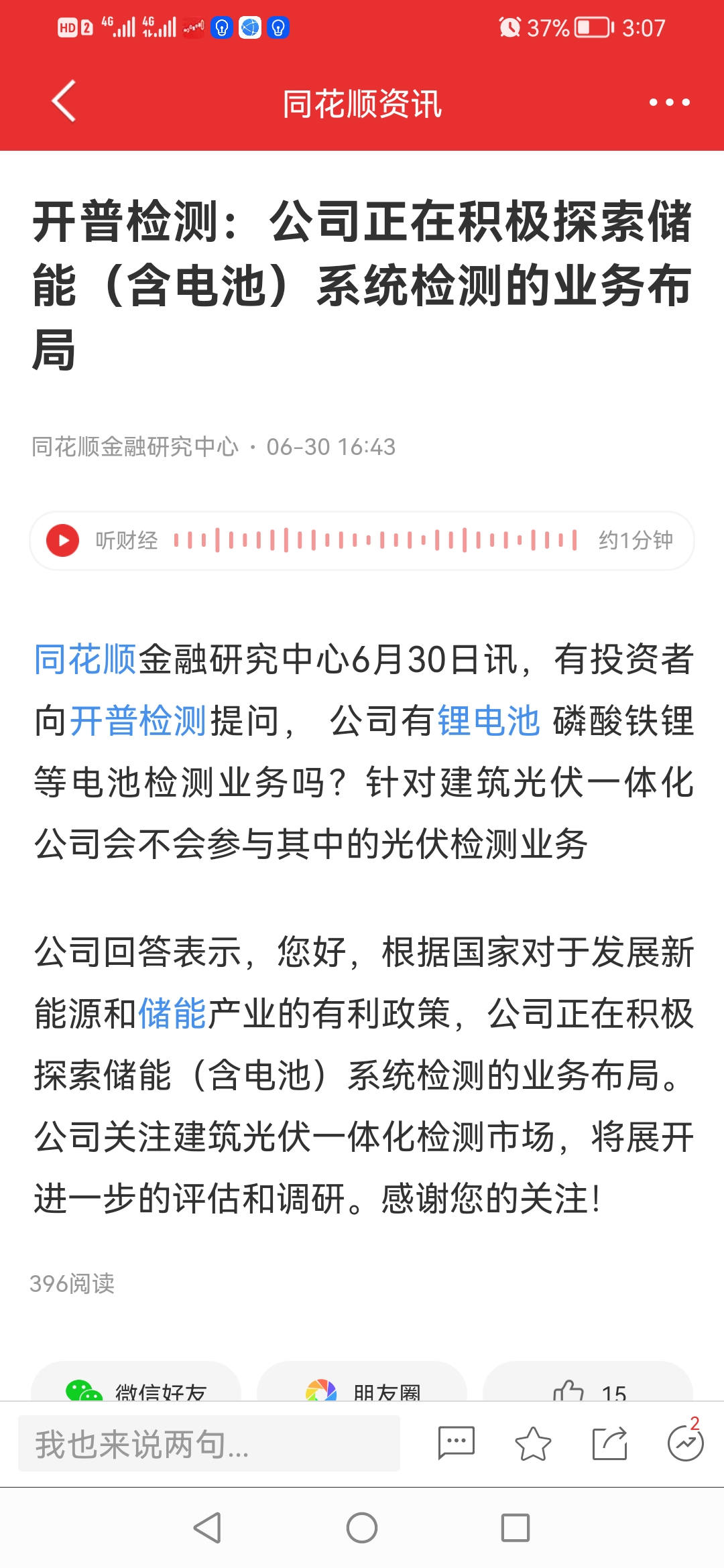Open the trend chart icon with badge
This screenshot has width=724, height=1568.
(685, 1443)
